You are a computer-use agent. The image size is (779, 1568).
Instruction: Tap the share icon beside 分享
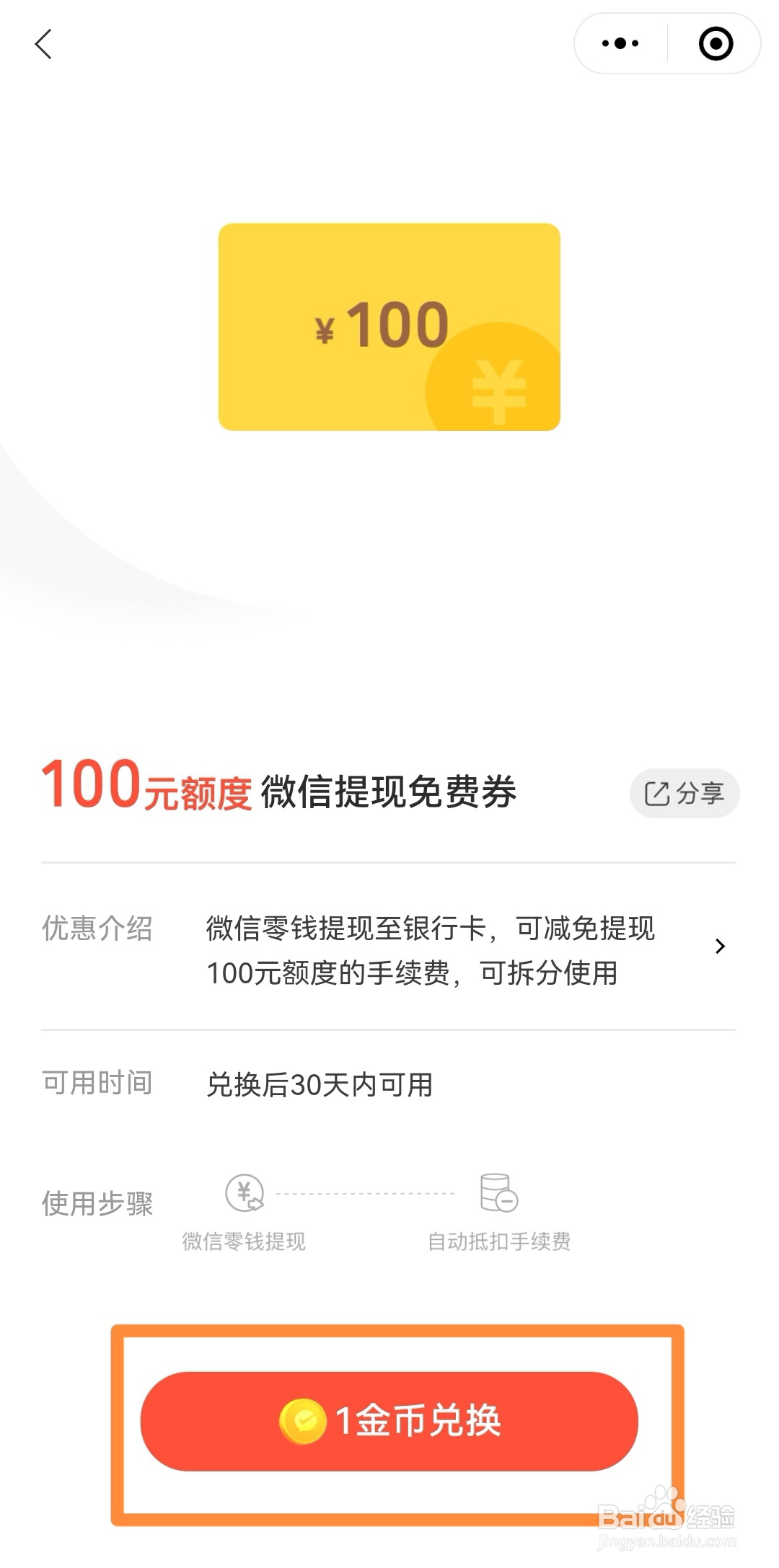tap(657, 793)
